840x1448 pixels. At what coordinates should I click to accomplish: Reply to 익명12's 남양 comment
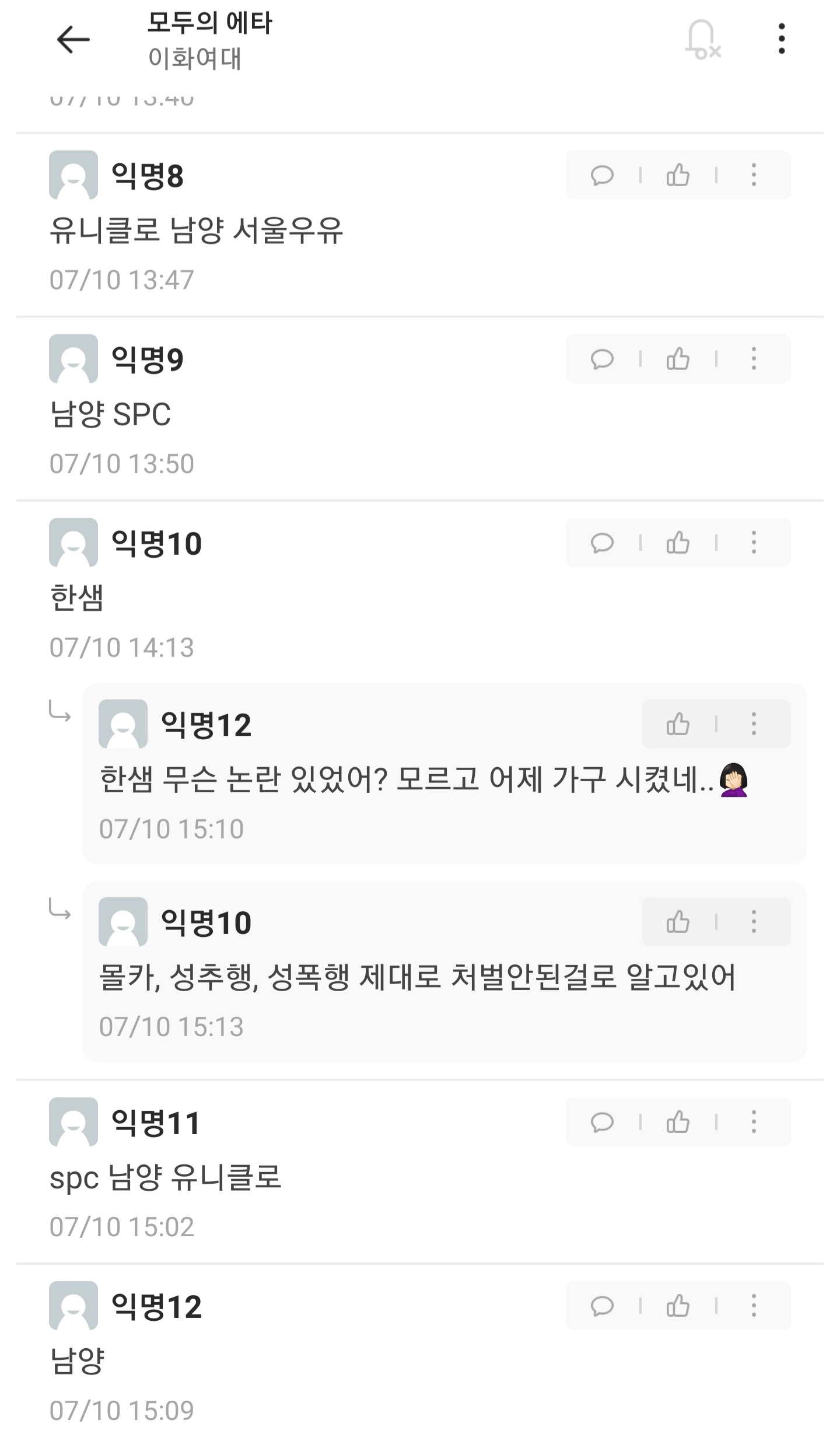coord(602,1306)
